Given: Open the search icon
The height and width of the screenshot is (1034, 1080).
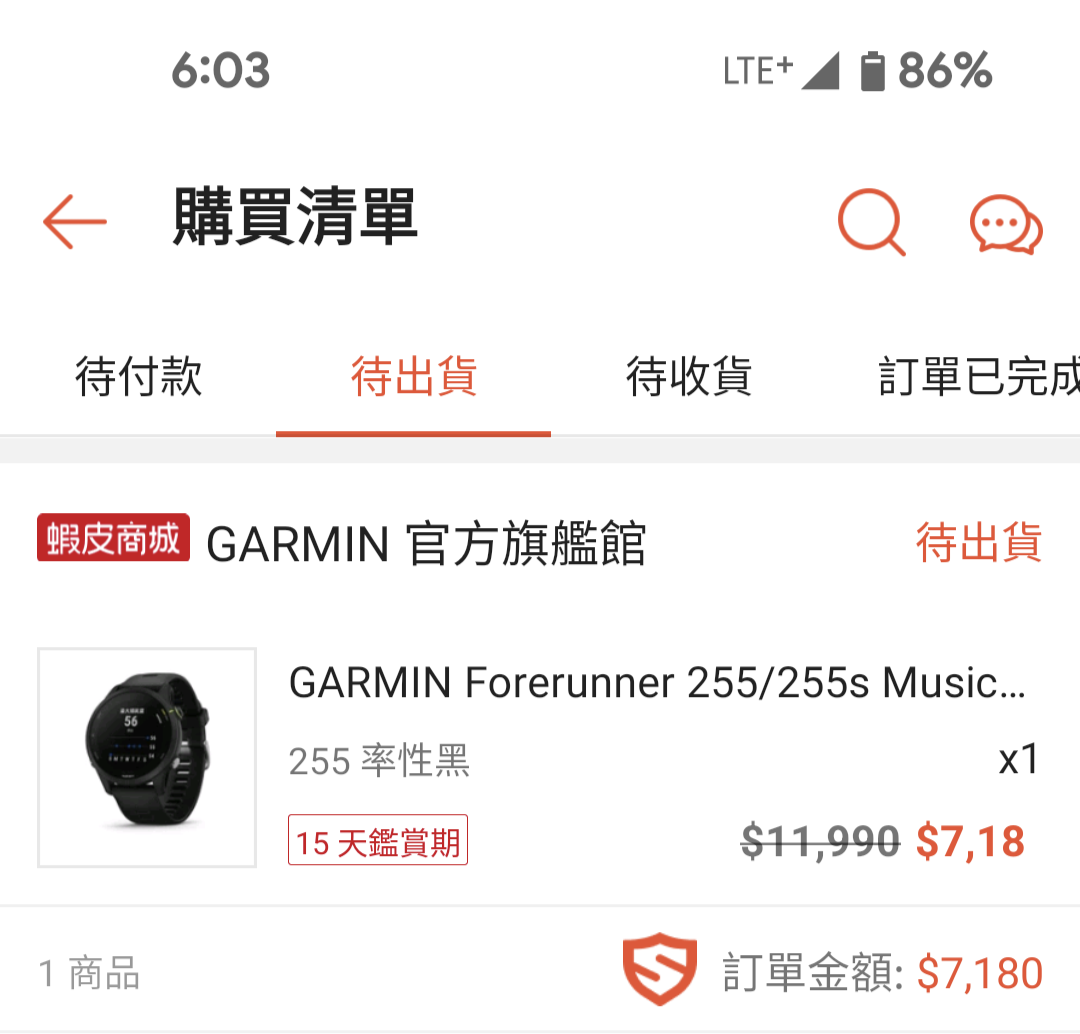Looking at the screenshot, I should point(870,221).
